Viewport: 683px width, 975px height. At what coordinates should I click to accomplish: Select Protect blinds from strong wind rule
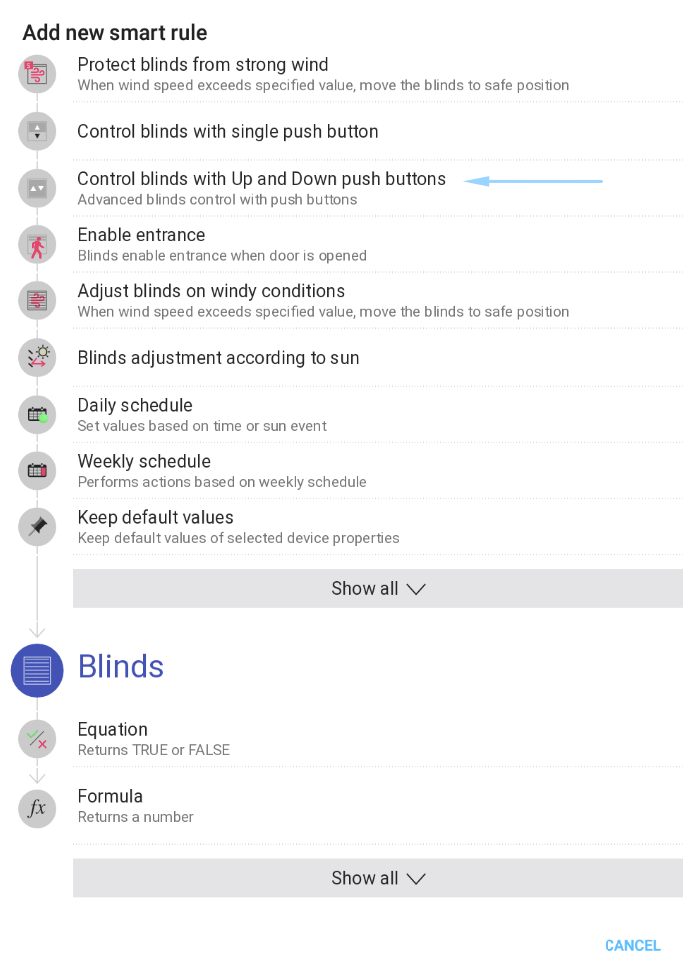coord(203,74)
